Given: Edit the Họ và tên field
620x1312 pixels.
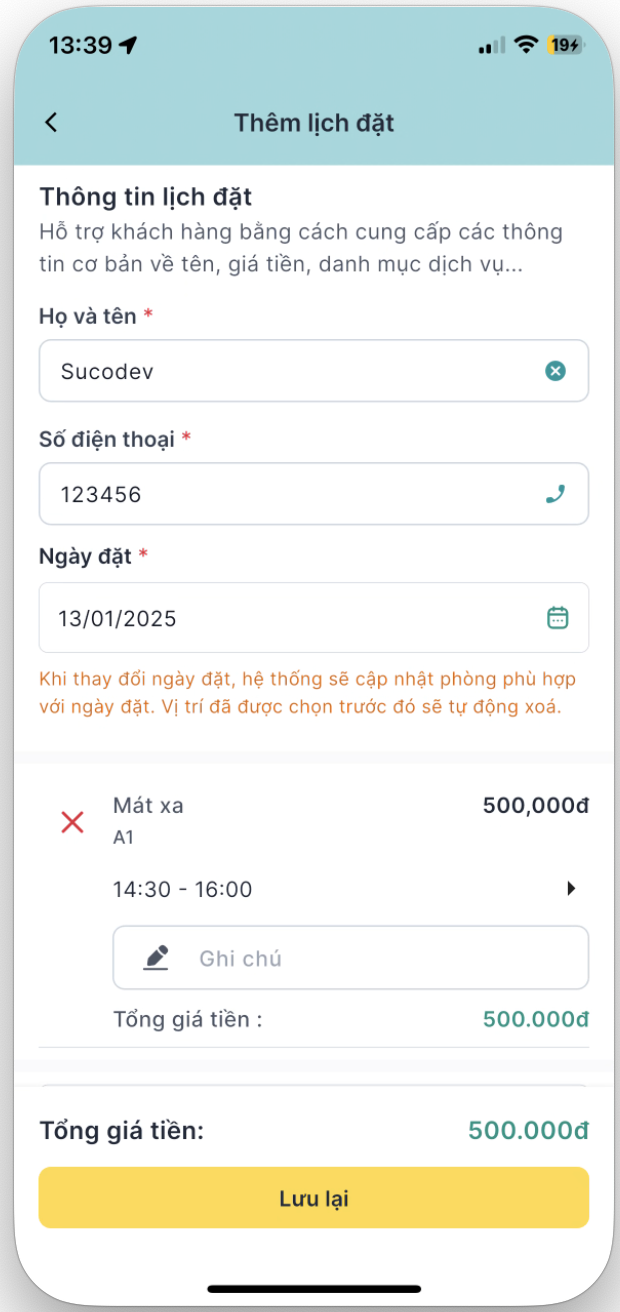Looking at the screenshot, I should [290, 371].
